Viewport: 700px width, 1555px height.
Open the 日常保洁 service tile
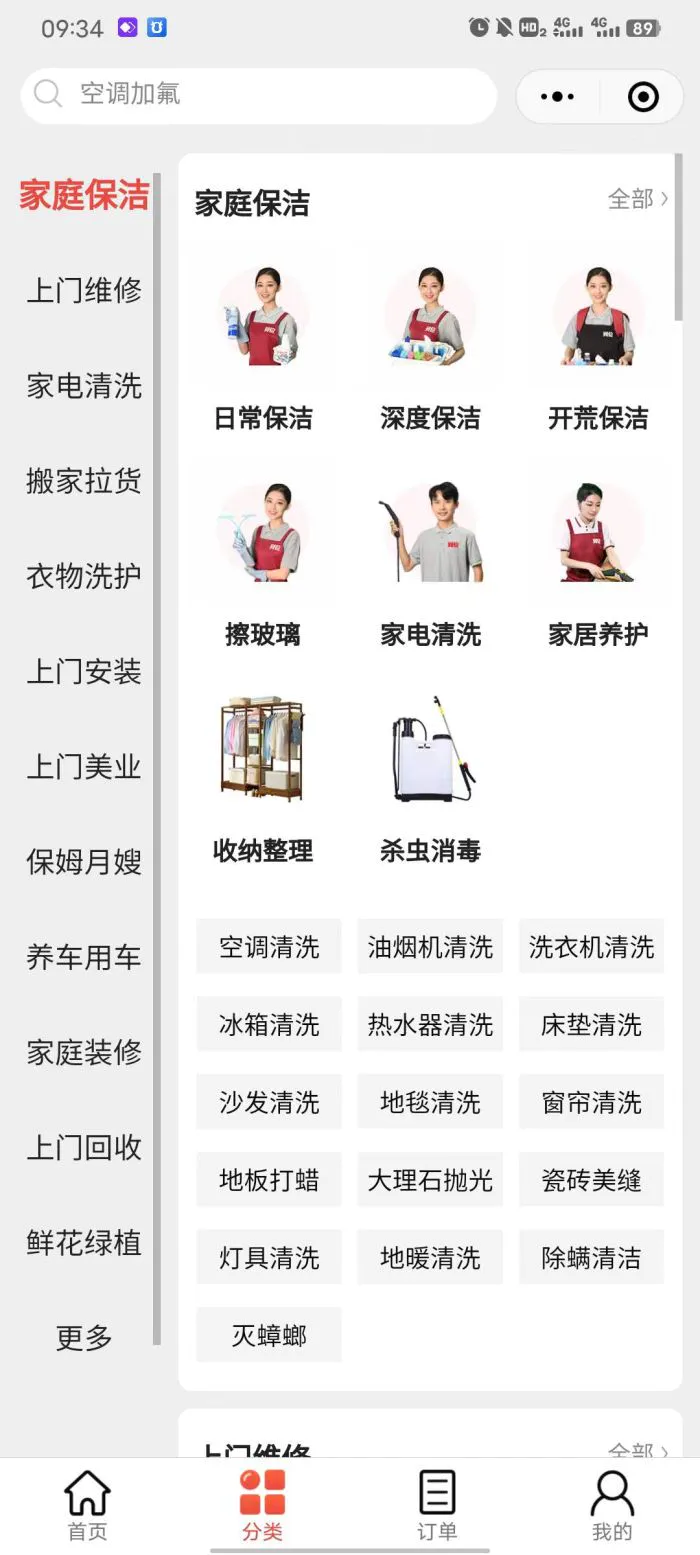tap(263, 348)
